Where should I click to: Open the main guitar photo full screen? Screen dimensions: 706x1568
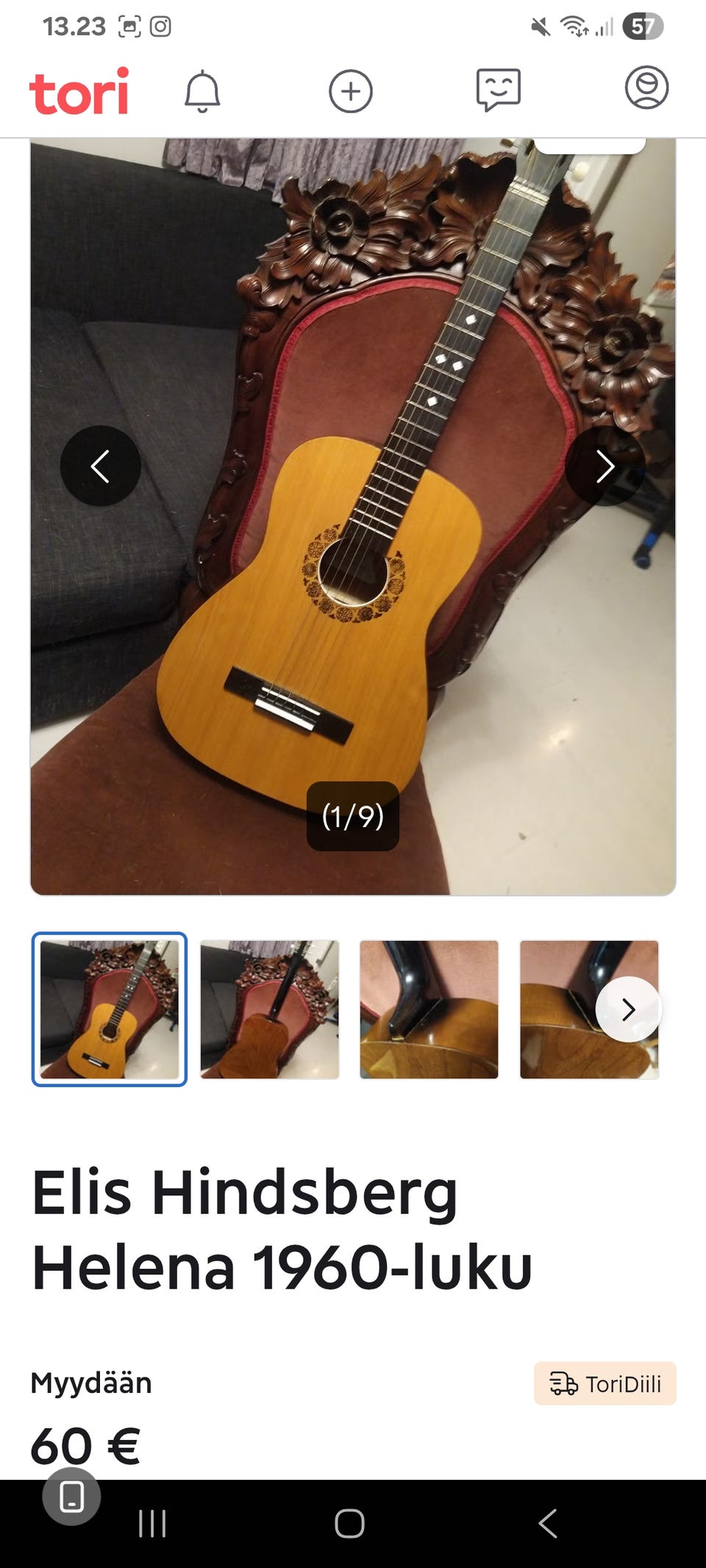pyautogui.click(x=353, y=588)
